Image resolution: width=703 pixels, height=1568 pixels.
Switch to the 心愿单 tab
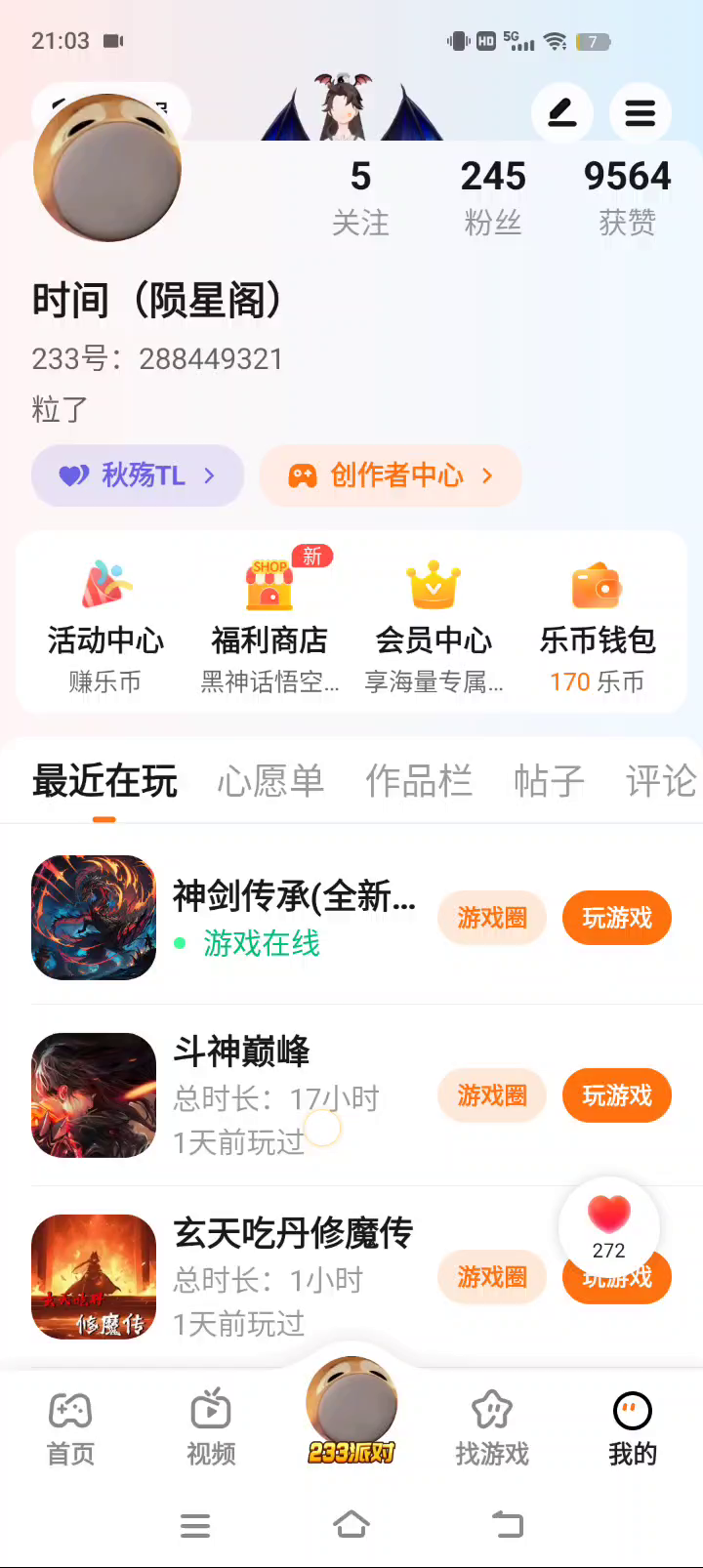point(270,781)
